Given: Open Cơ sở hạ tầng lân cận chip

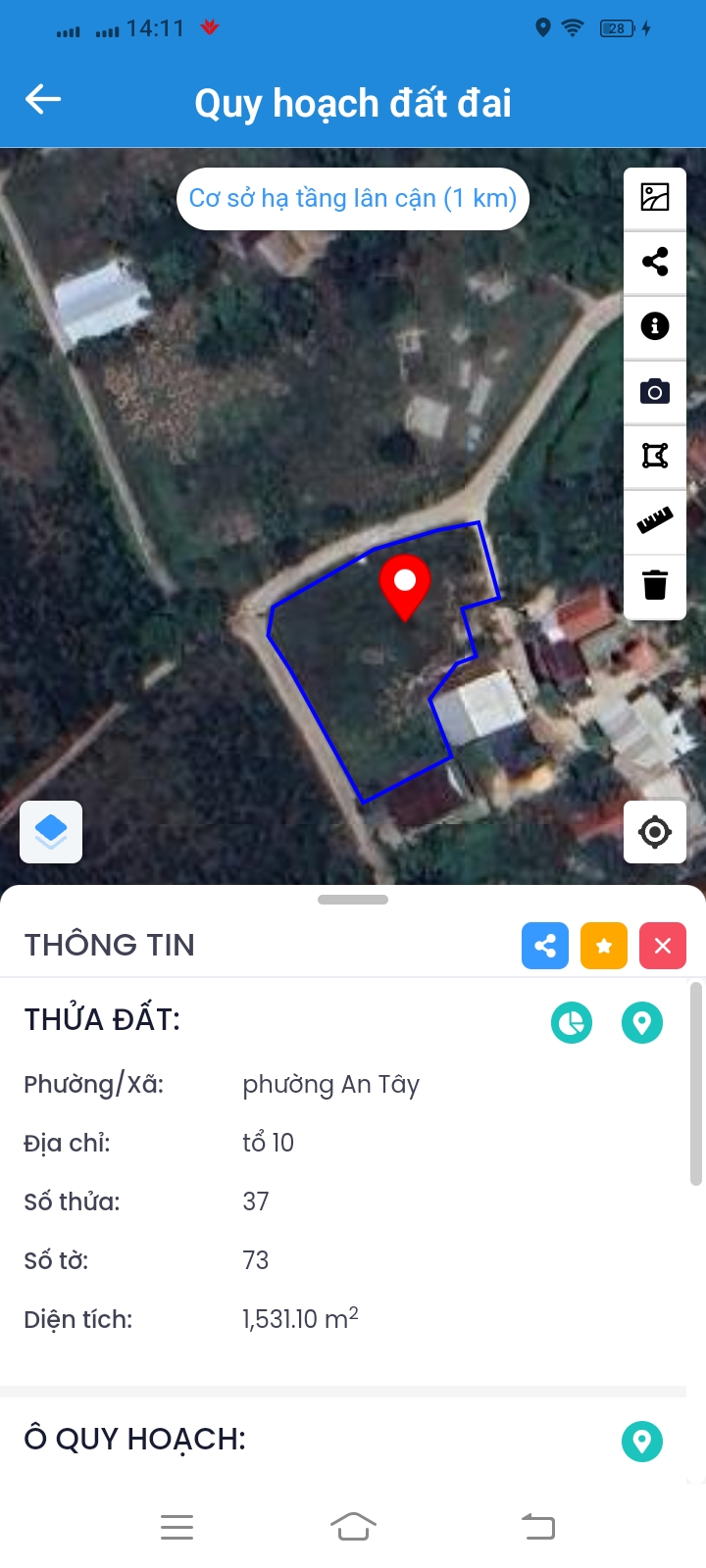Looking at the screenshot, I should 353,199.
